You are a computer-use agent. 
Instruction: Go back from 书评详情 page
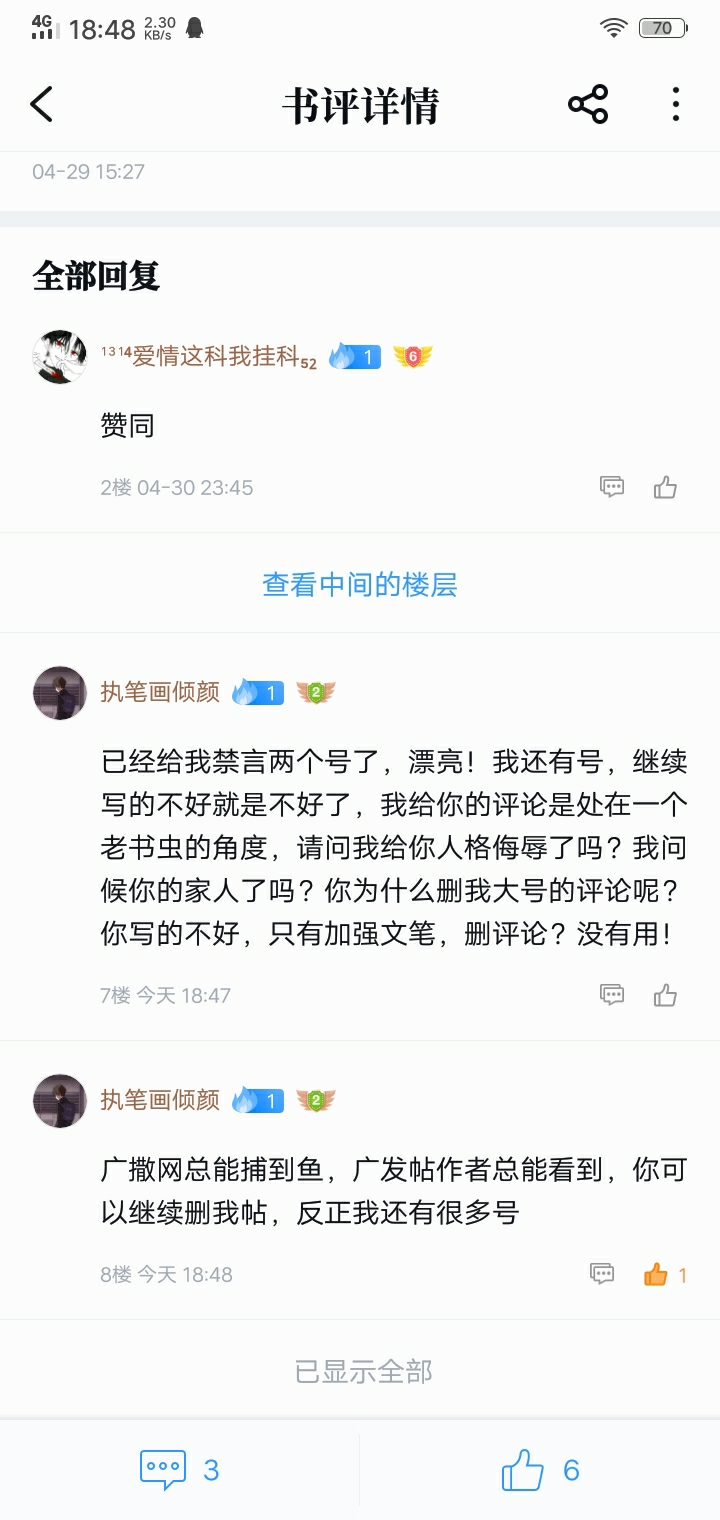[42, 104]
